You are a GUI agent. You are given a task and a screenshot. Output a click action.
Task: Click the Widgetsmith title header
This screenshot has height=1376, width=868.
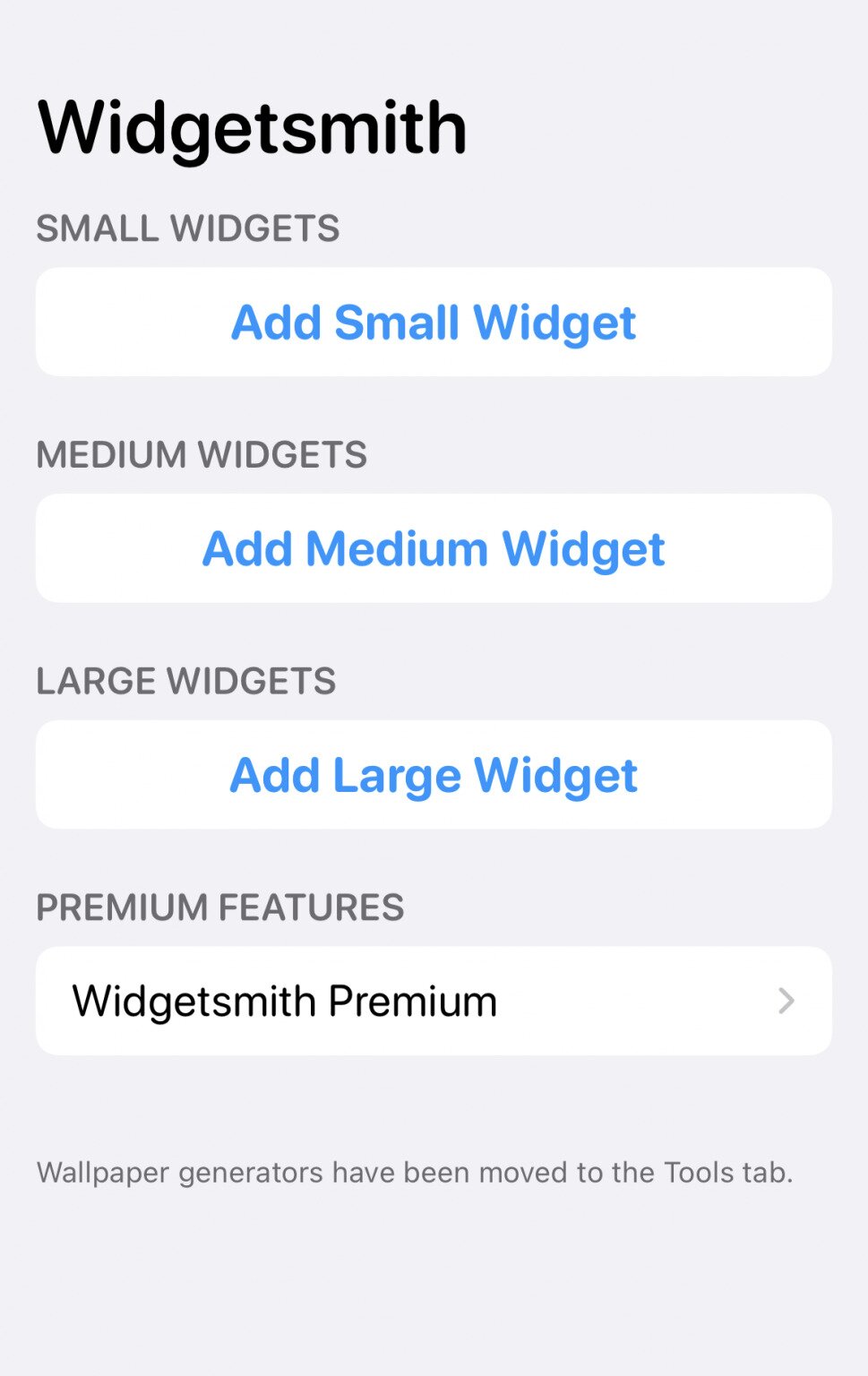pos(252,125)
